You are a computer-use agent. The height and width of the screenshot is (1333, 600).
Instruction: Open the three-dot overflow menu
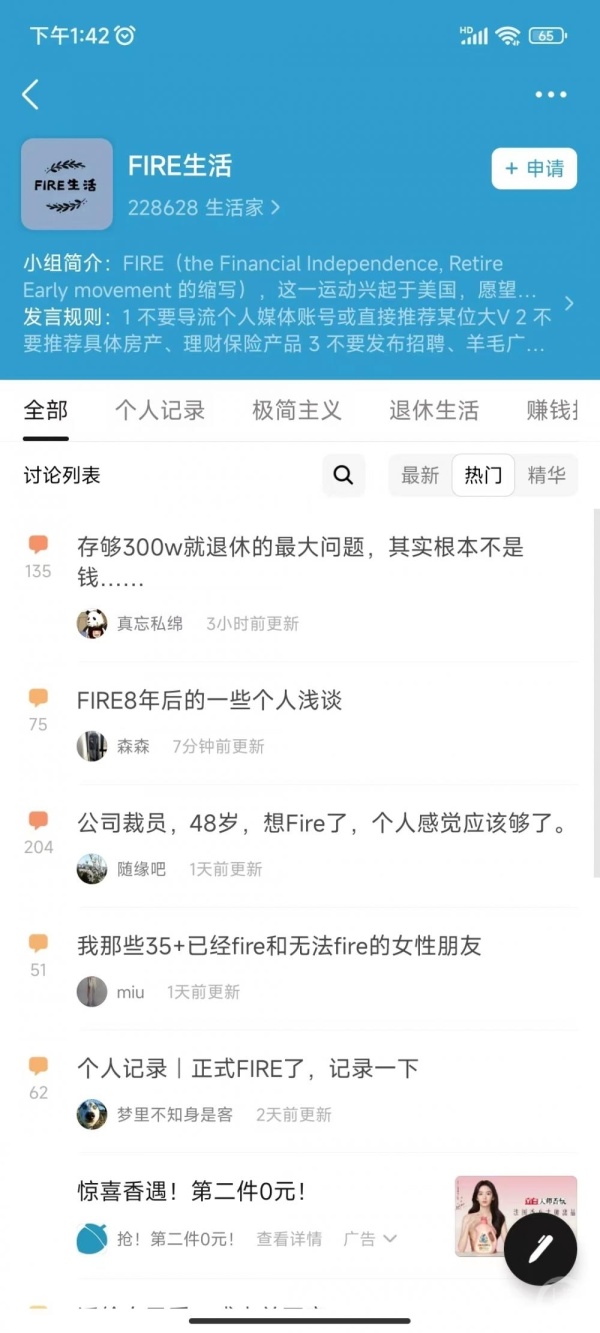click(x=550, y=95)
